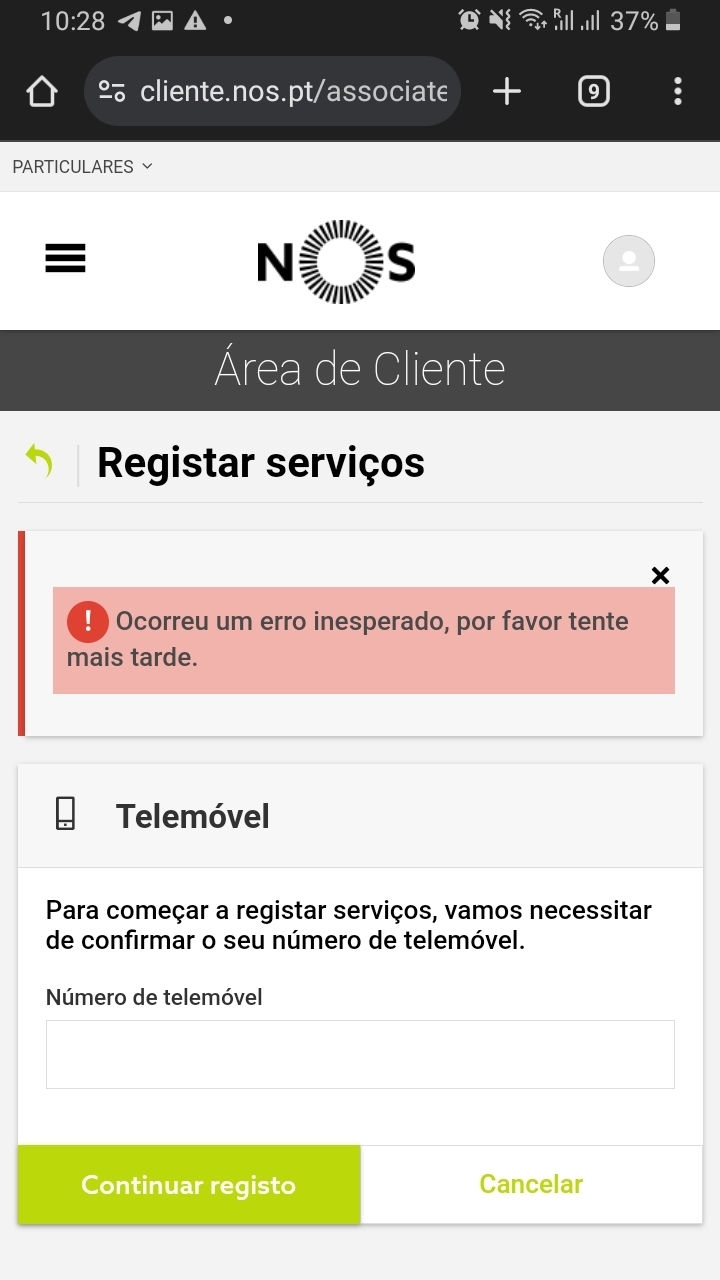The image size is (720, 1280).
Task: Open a new browser tab
Action: (507, 92)
